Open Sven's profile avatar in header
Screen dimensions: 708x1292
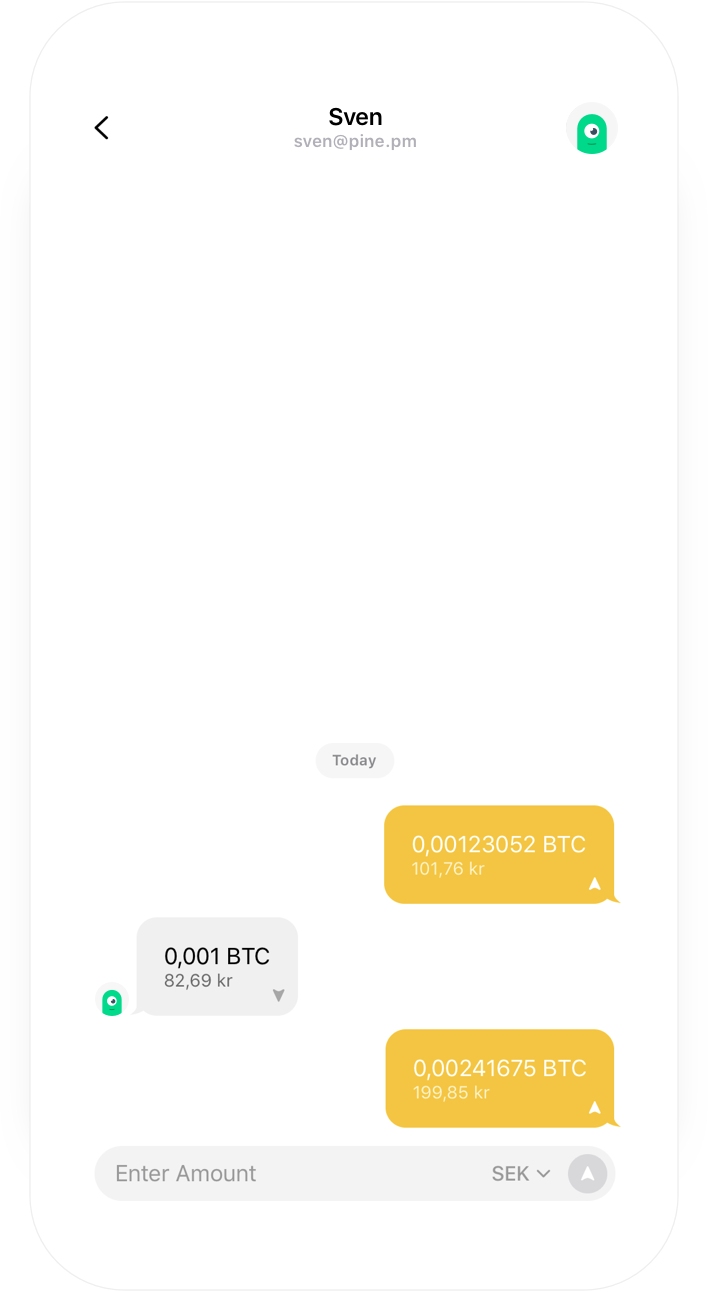pyautogui.click(x=592, y=129)
